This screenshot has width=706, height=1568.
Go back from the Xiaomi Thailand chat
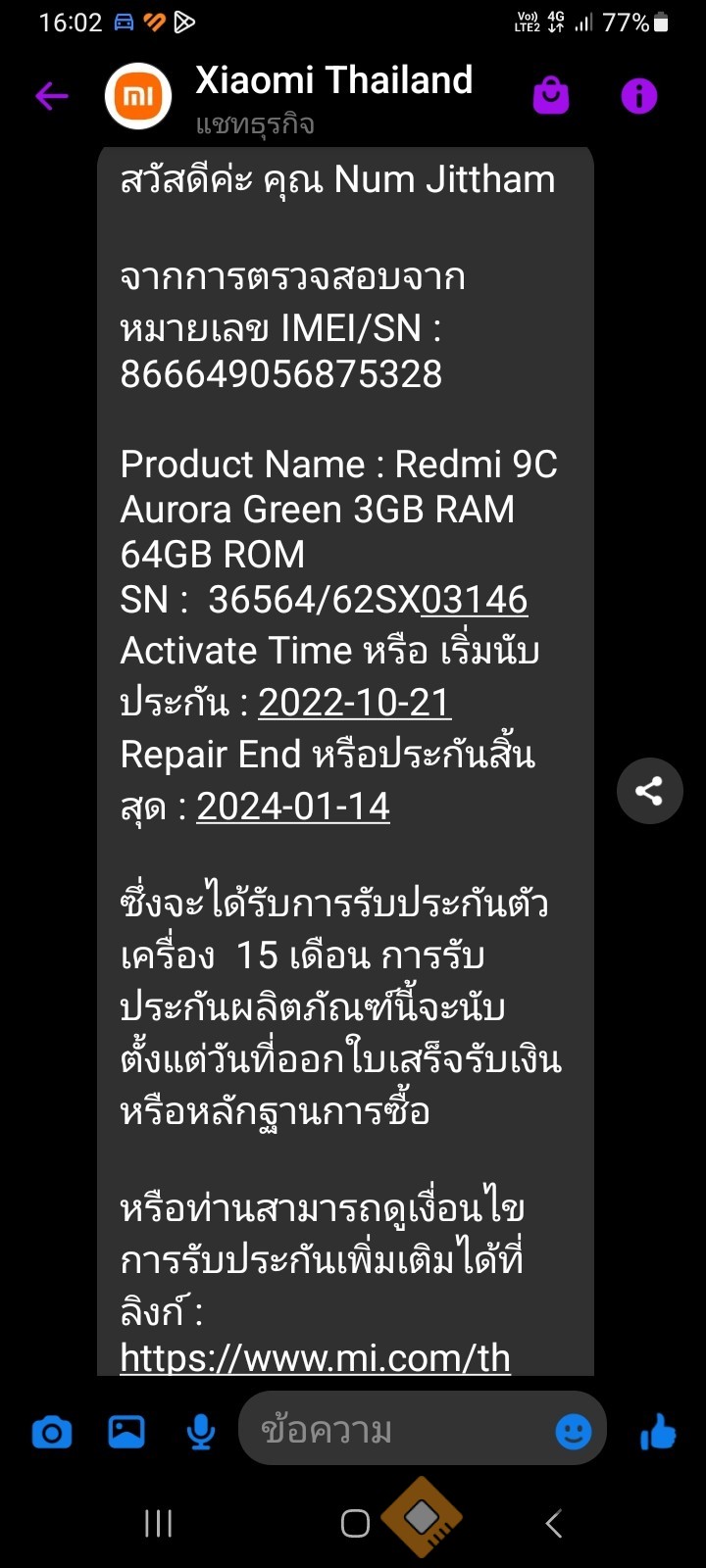click(51, 96)
